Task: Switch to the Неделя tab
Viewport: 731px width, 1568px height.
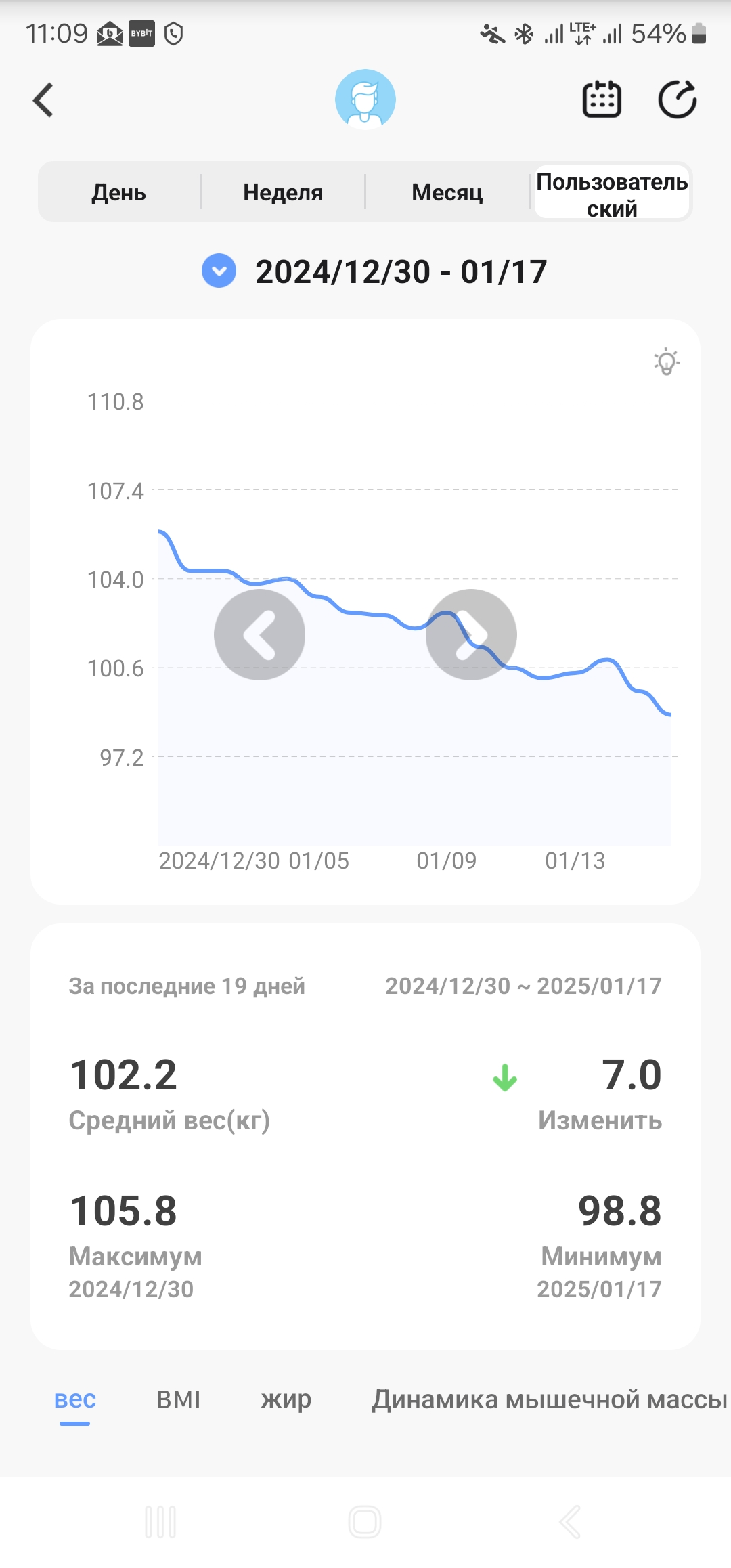Action: click(x=283, y=192)
